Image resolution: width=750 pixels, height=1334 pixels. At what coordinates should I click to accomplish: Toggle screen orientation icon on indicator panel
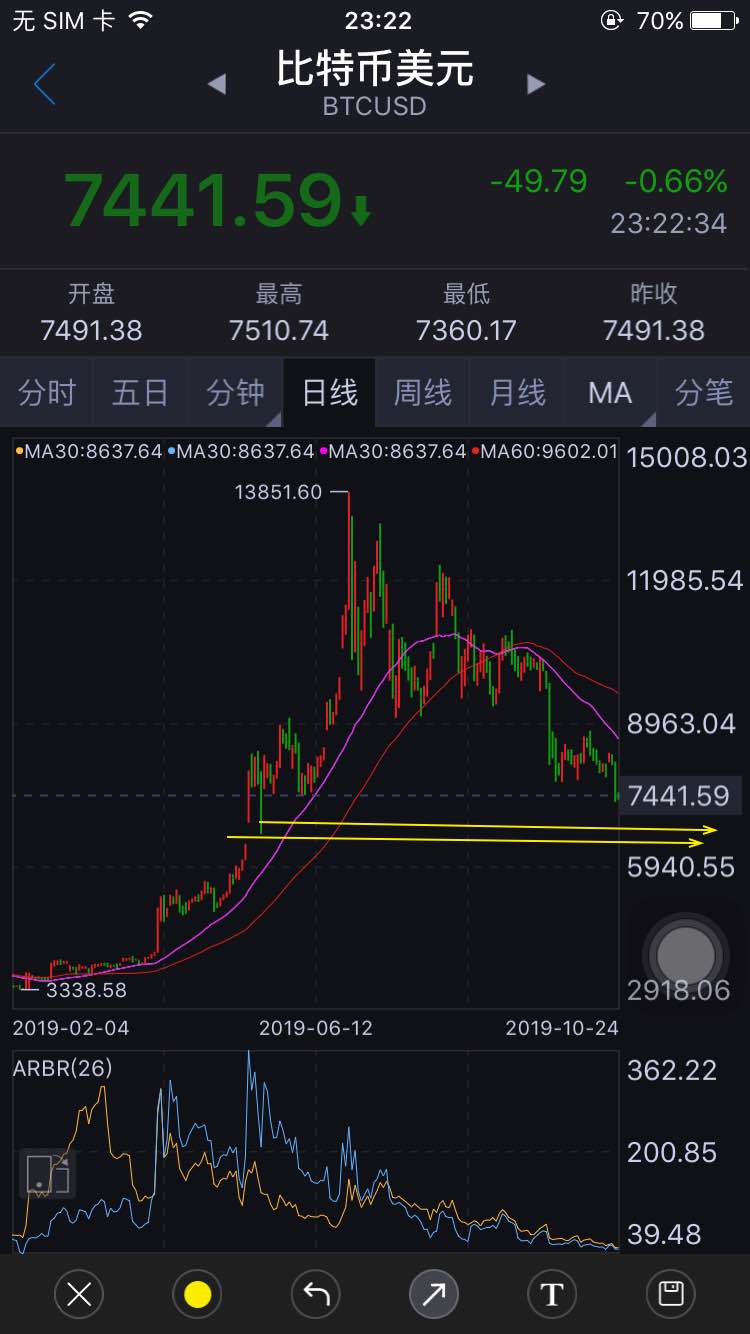tap(47, 1174)
